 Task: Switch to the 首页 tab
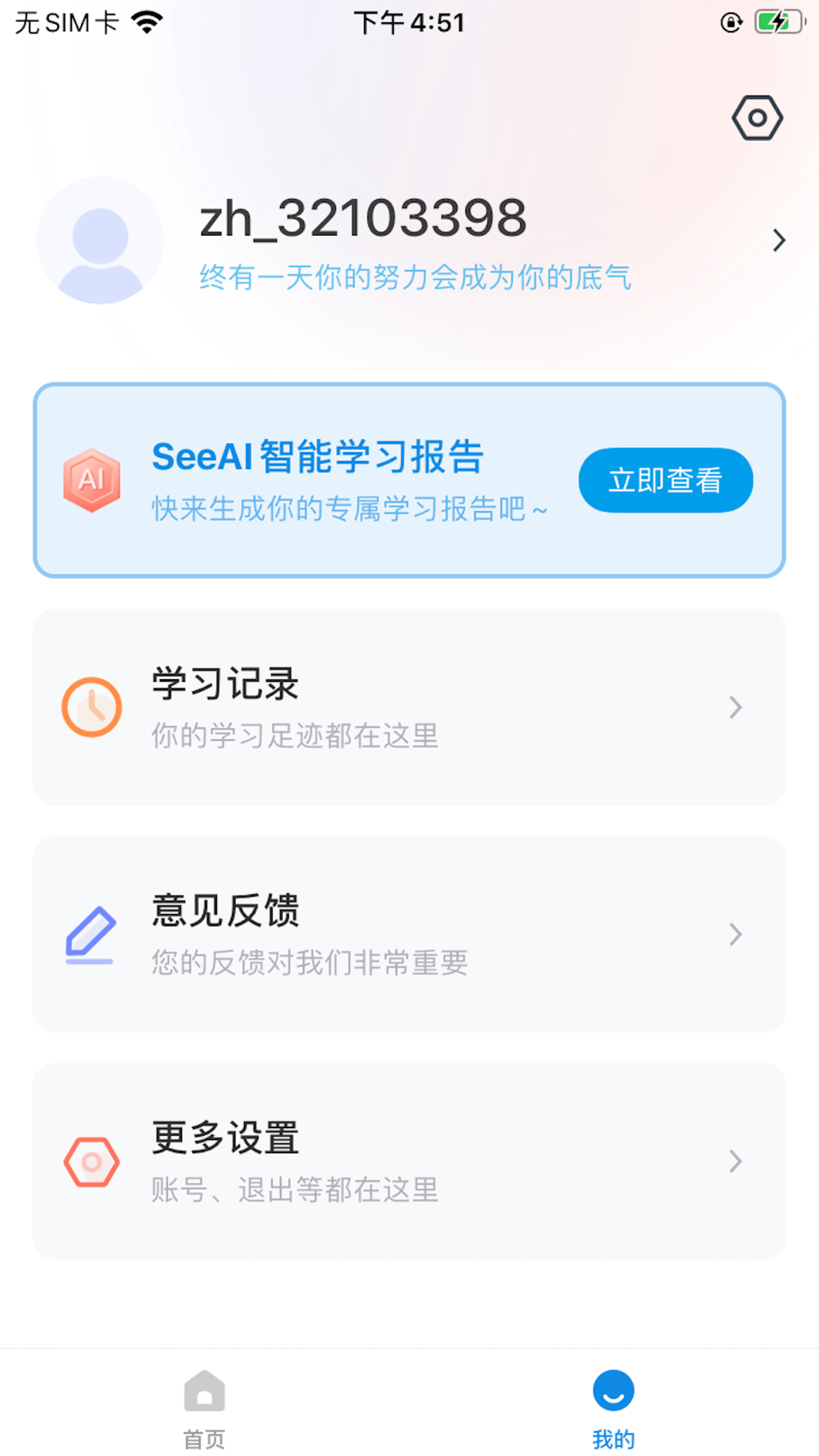click(x=205, y=1409)
